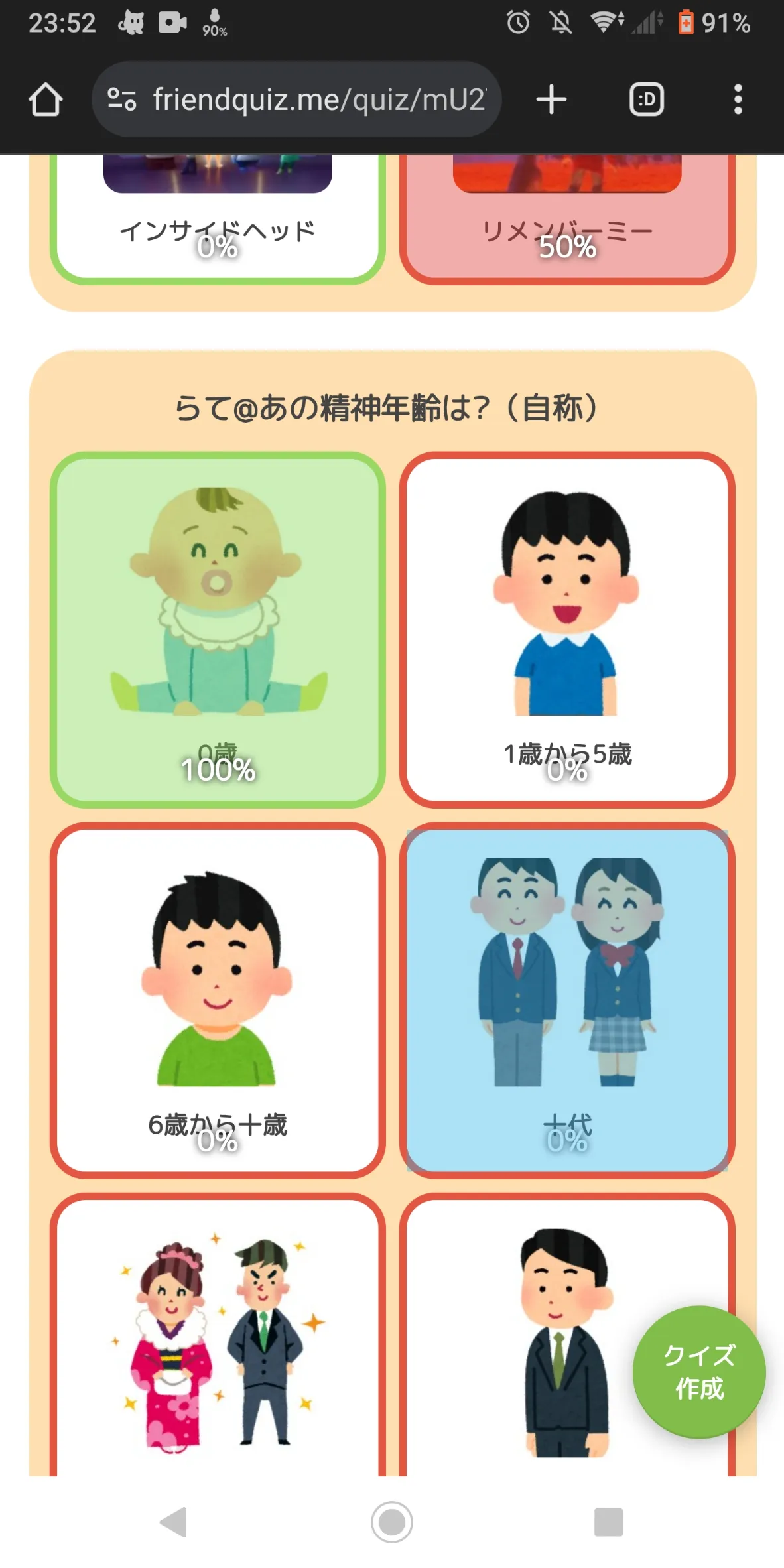Image resolution: width=784 pixels, height=1568 pixels.
Task: Go back with the system back button
Action: click(174, 1522)
